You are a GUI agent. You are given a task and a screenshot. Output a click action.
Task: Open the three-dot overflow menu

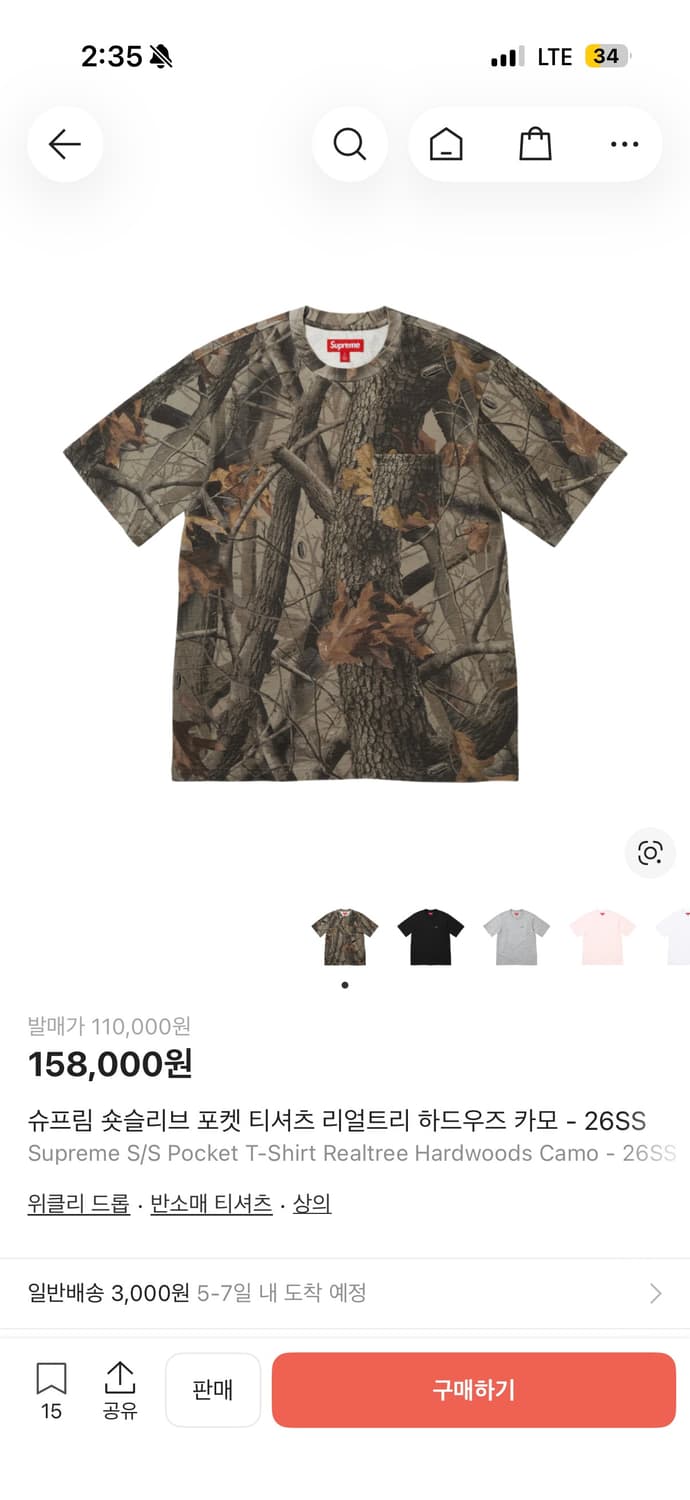tap(624, 145)
